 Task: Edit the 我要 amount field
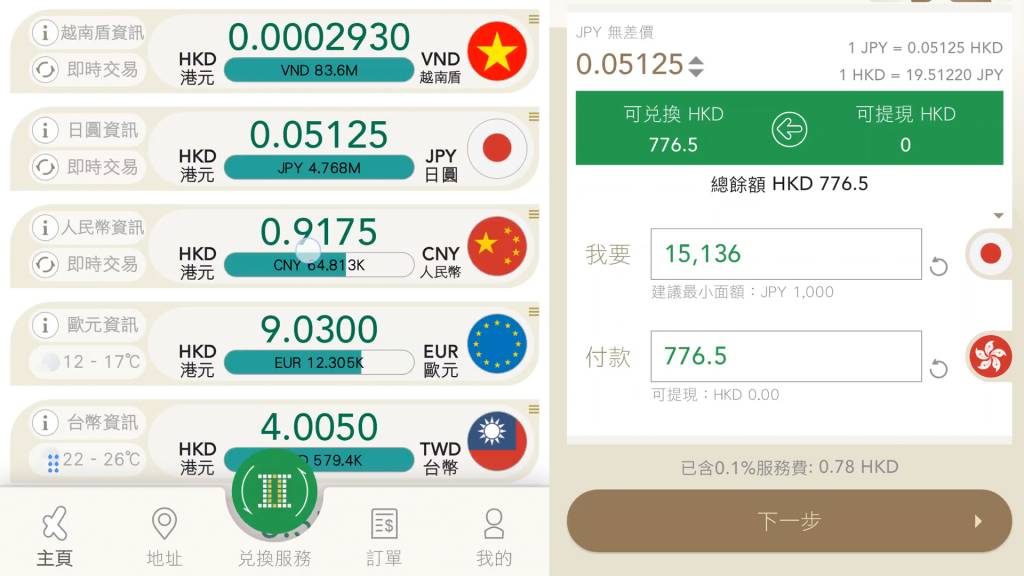(x=785, y=254)
